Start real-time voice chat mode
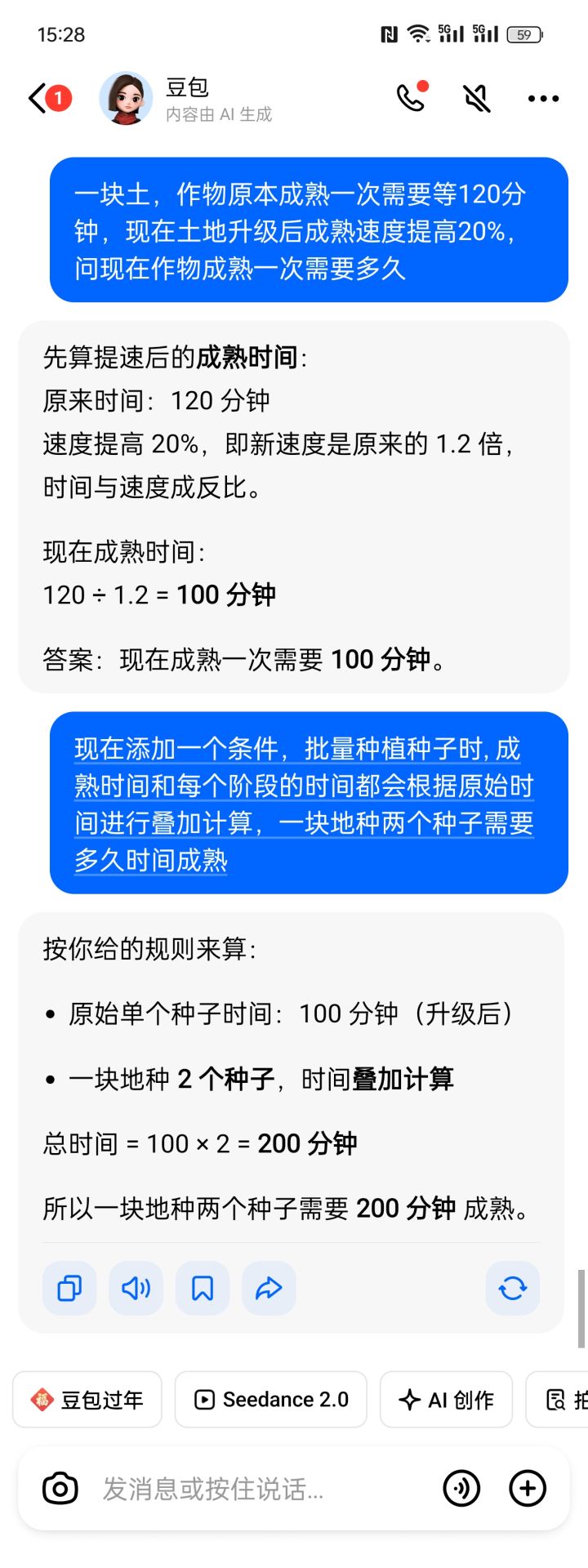This screenshot has height=1568, width=588. (x=462, y=1488)
